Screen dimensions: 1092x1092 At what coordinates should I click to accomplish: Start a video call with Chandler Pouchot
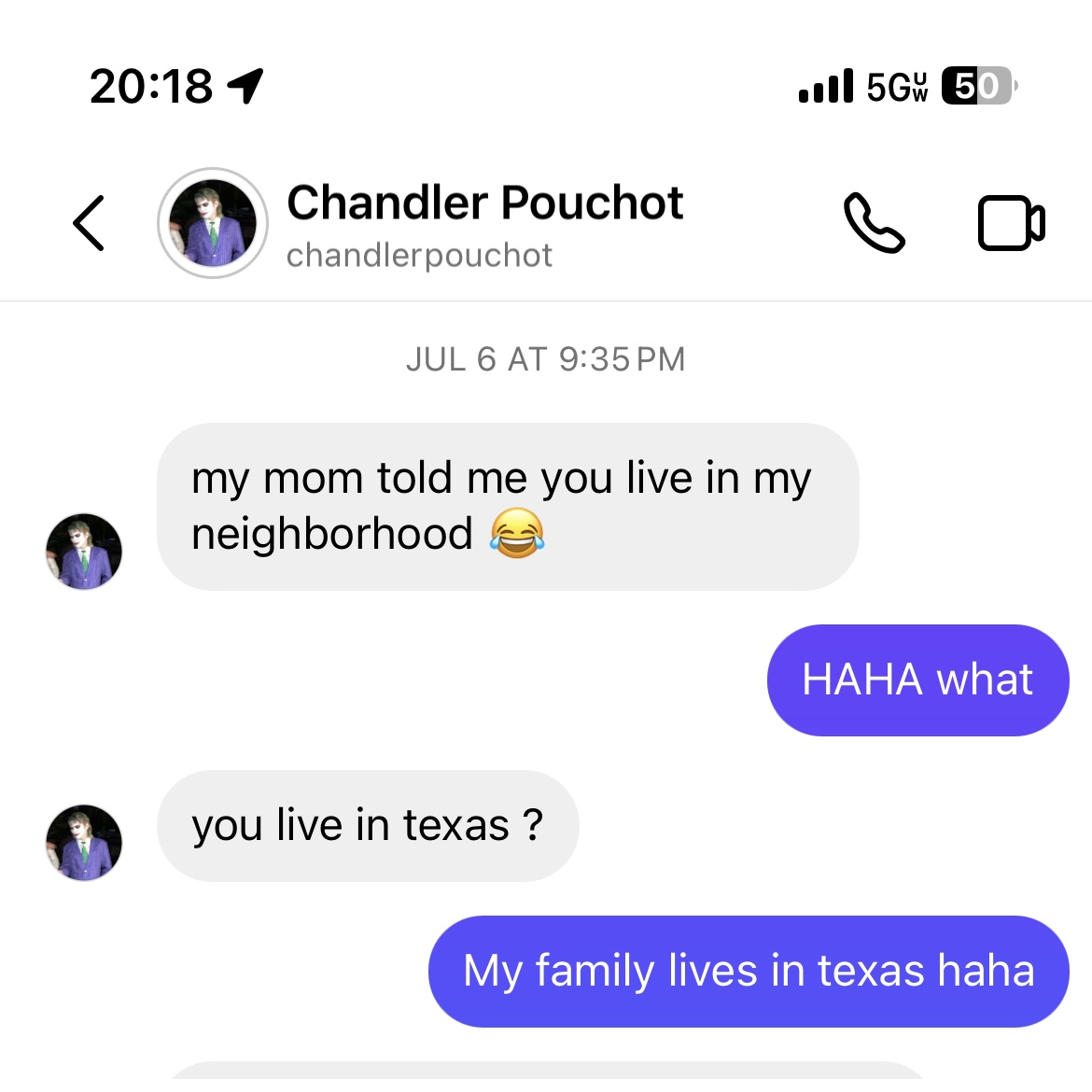(x=1011, y=223)
